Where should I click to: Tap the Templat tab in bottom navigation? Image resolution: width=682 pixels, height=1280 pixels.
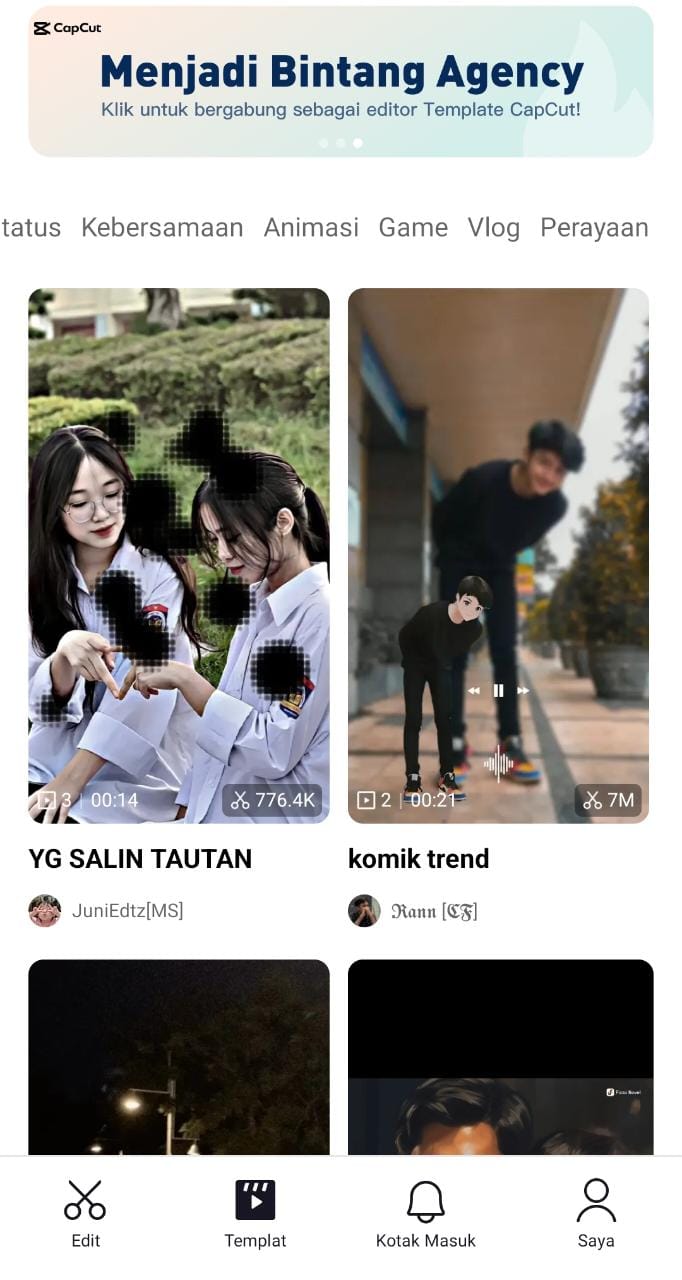[x=255, y=1212]
